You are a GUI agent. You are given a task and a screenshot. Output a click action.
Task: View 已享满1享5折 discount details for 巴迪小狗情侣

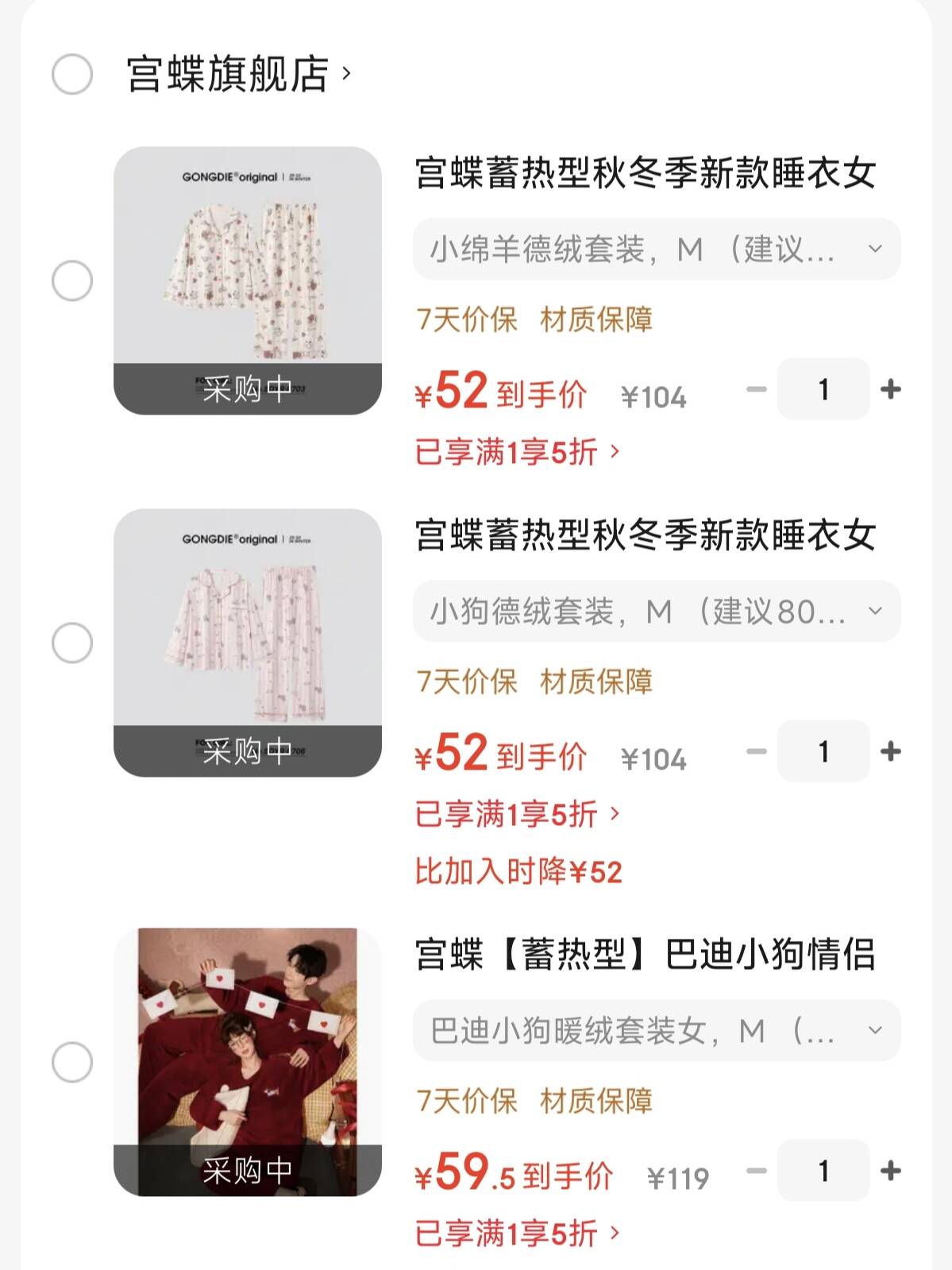coord(517,1234)
